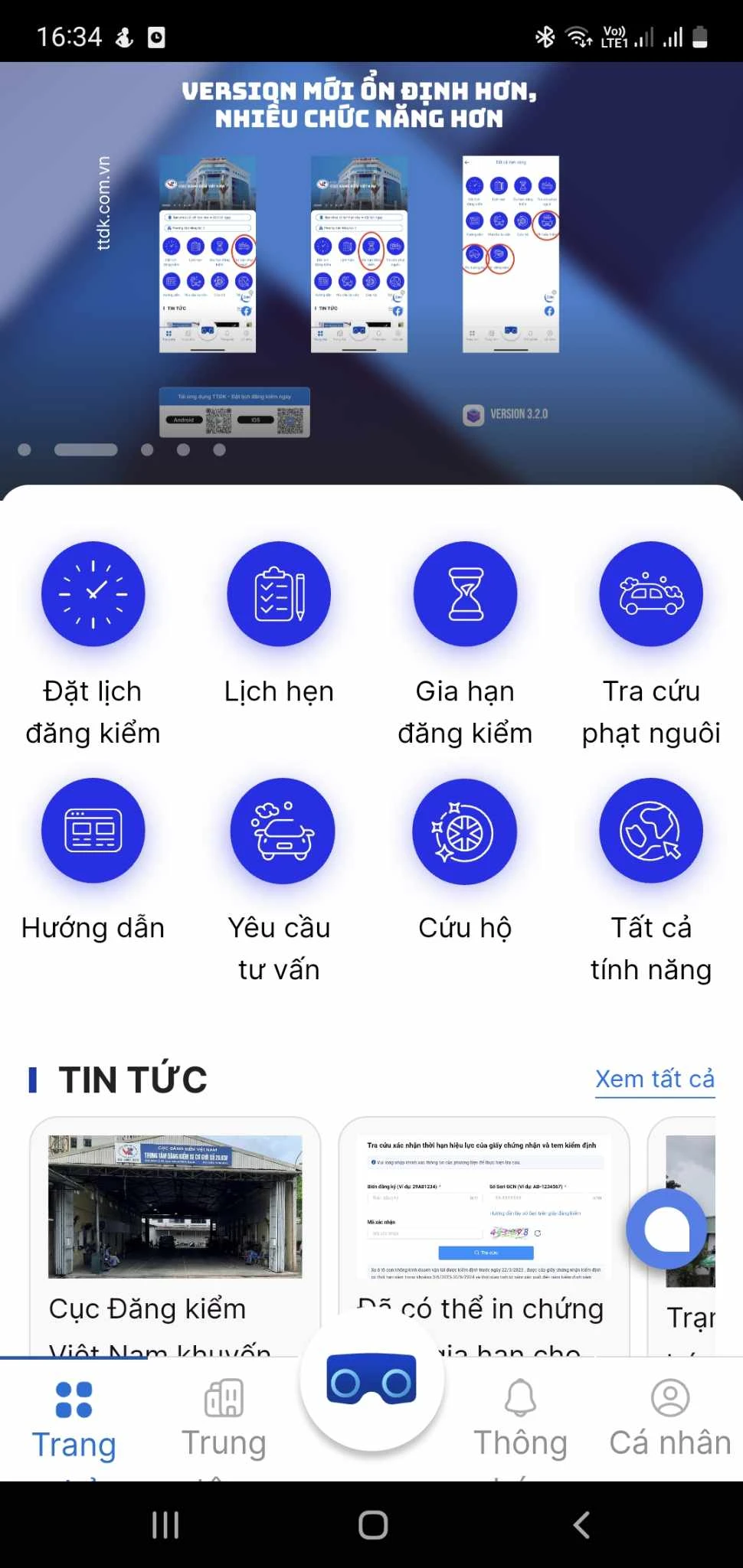
Task: Select Gia hạn đăng kiểm hourglass icon
Action: tap(464, 593)
